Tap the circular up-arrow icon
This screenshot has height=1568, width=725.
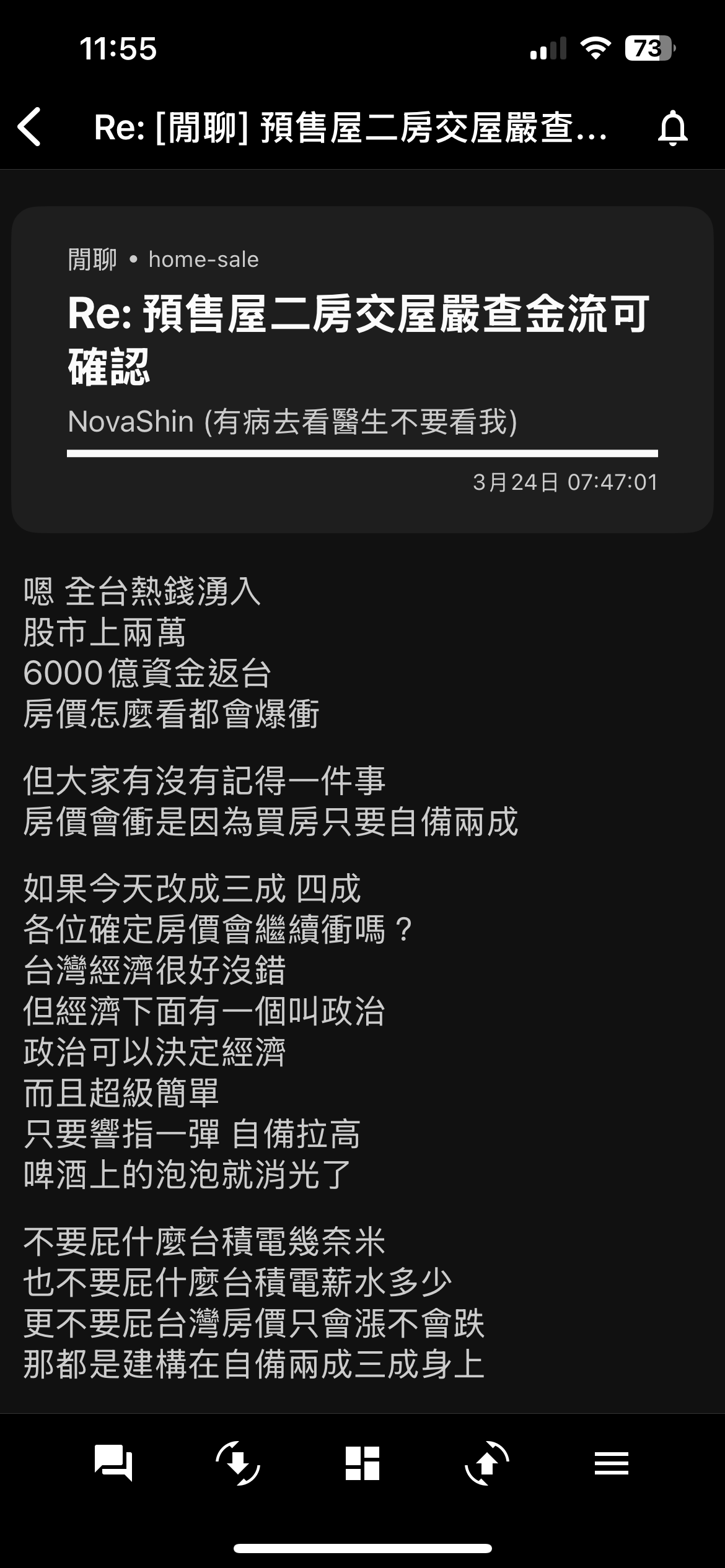487,1463
